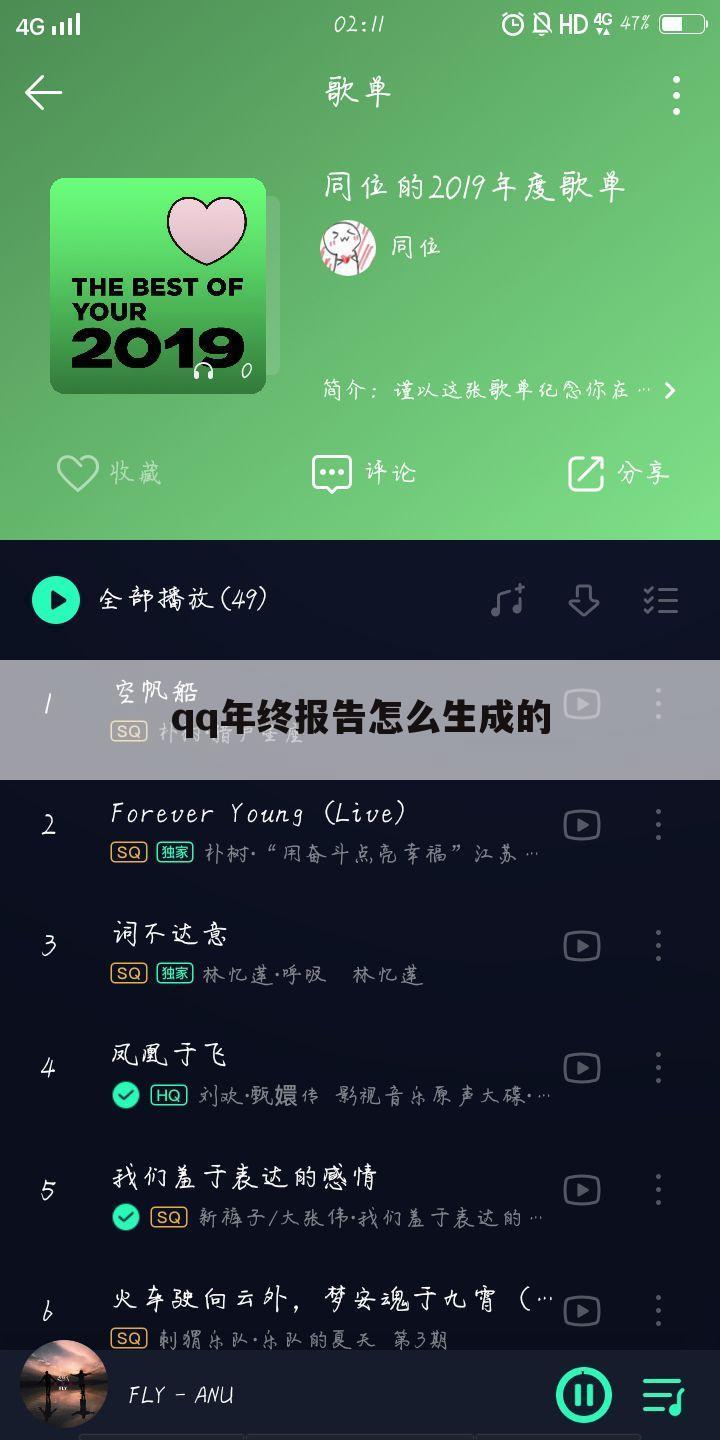Tap the downloaded checkmark on 凤凰于飞
Viewport: 720px width, 1440px height.
point(126,1096)
